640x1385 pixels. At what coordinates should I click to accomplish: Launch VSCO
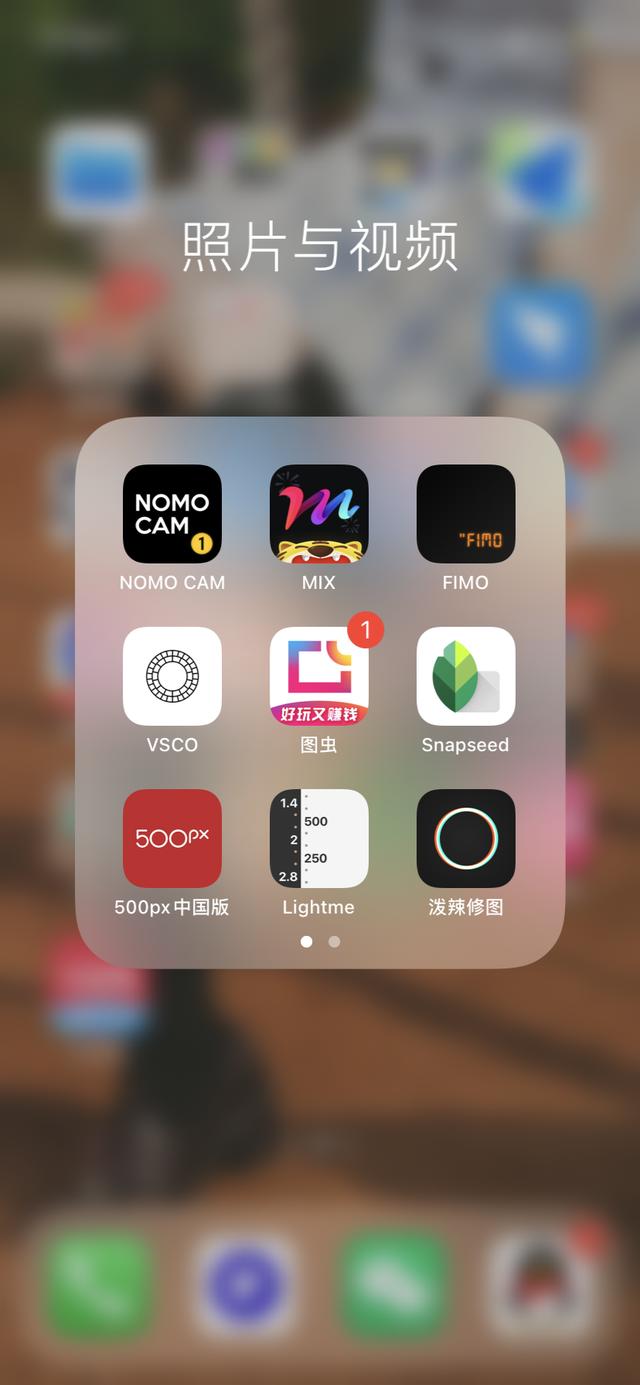click(172, 676)
